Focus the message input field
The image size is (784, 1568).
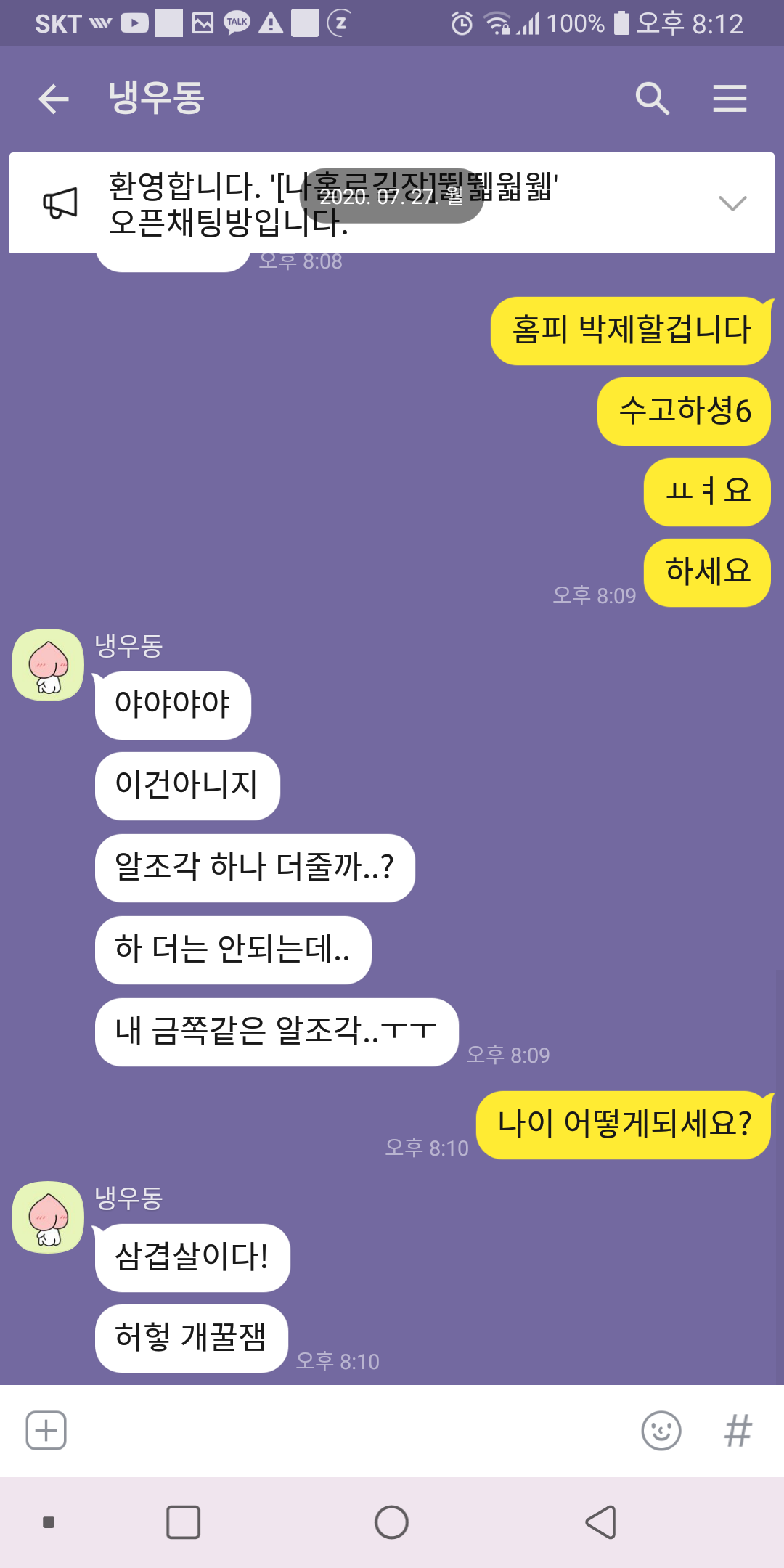tap(348, 1431)
